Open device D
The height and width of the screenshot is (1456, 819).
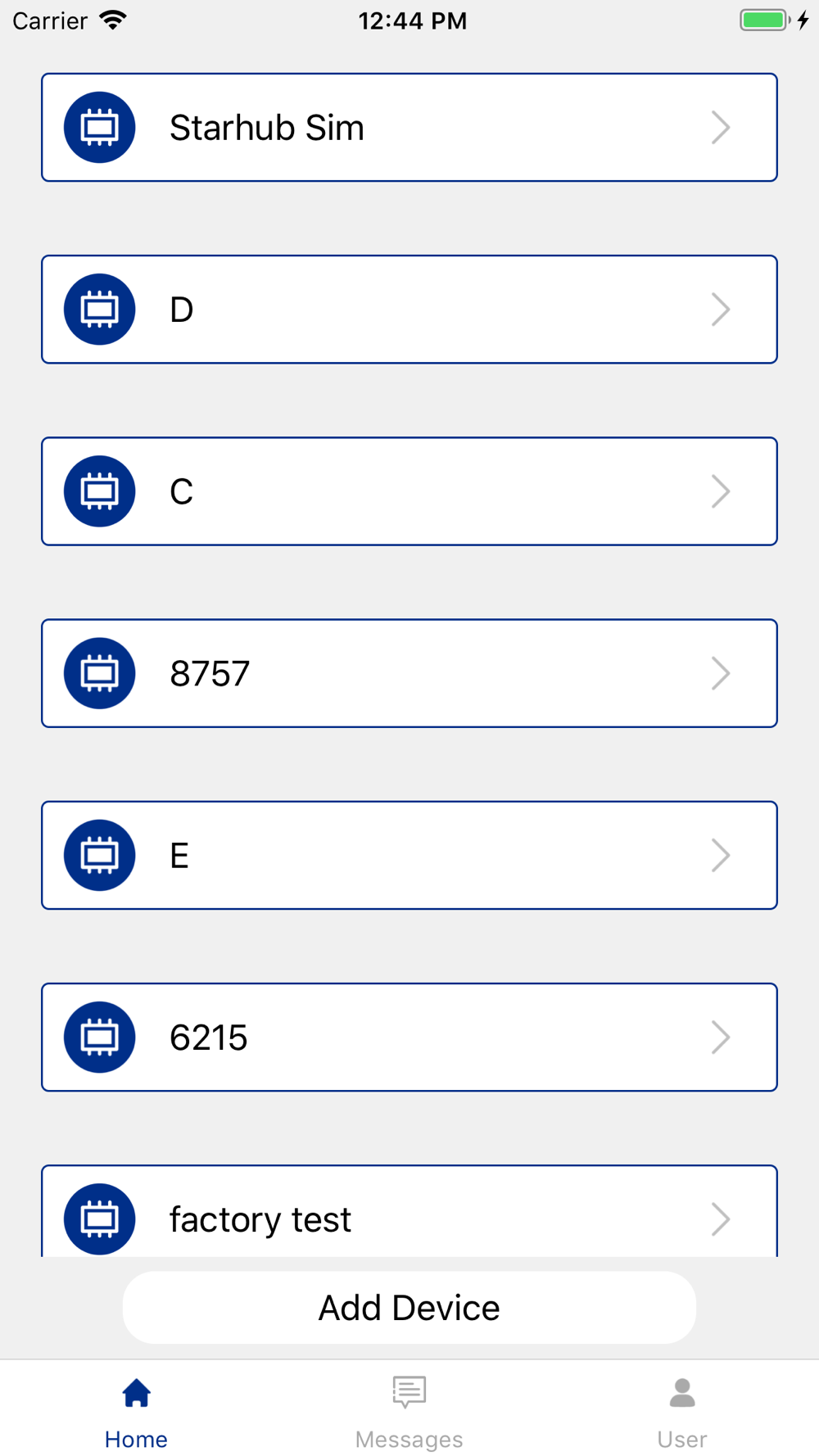coord(409,310)
